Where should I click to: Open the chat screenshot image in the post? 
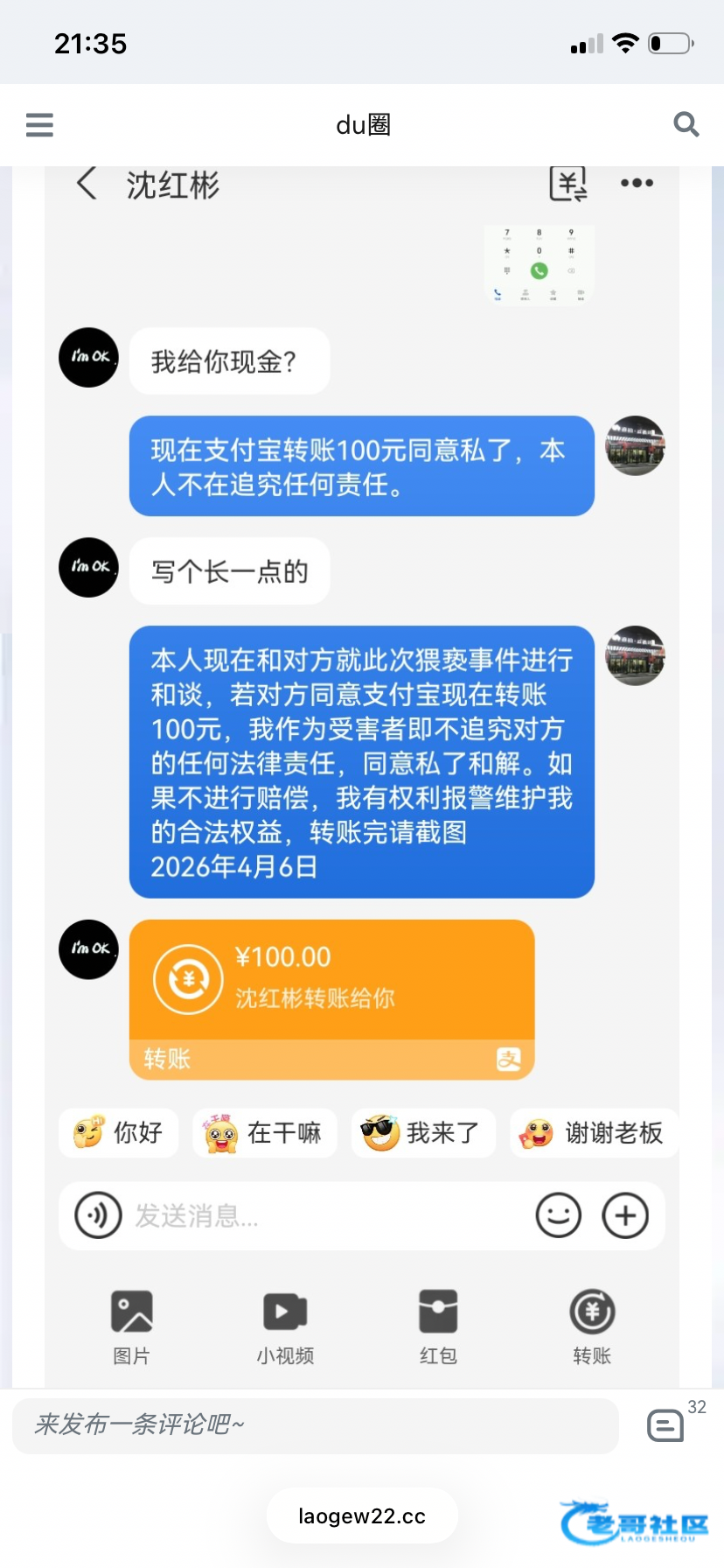[x=362, y=777]
